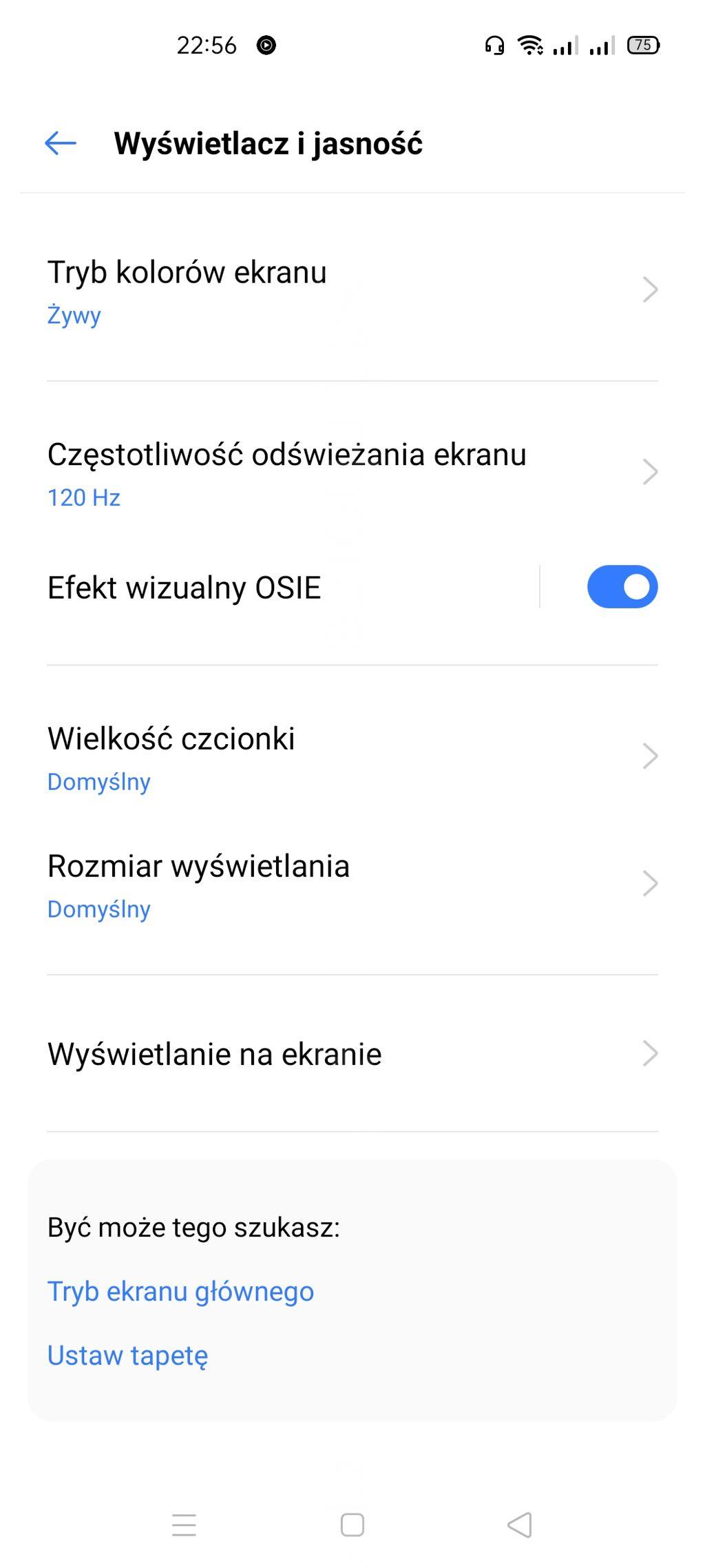Open Wyświetlanie na ekranie

[x=351, y=1054]
